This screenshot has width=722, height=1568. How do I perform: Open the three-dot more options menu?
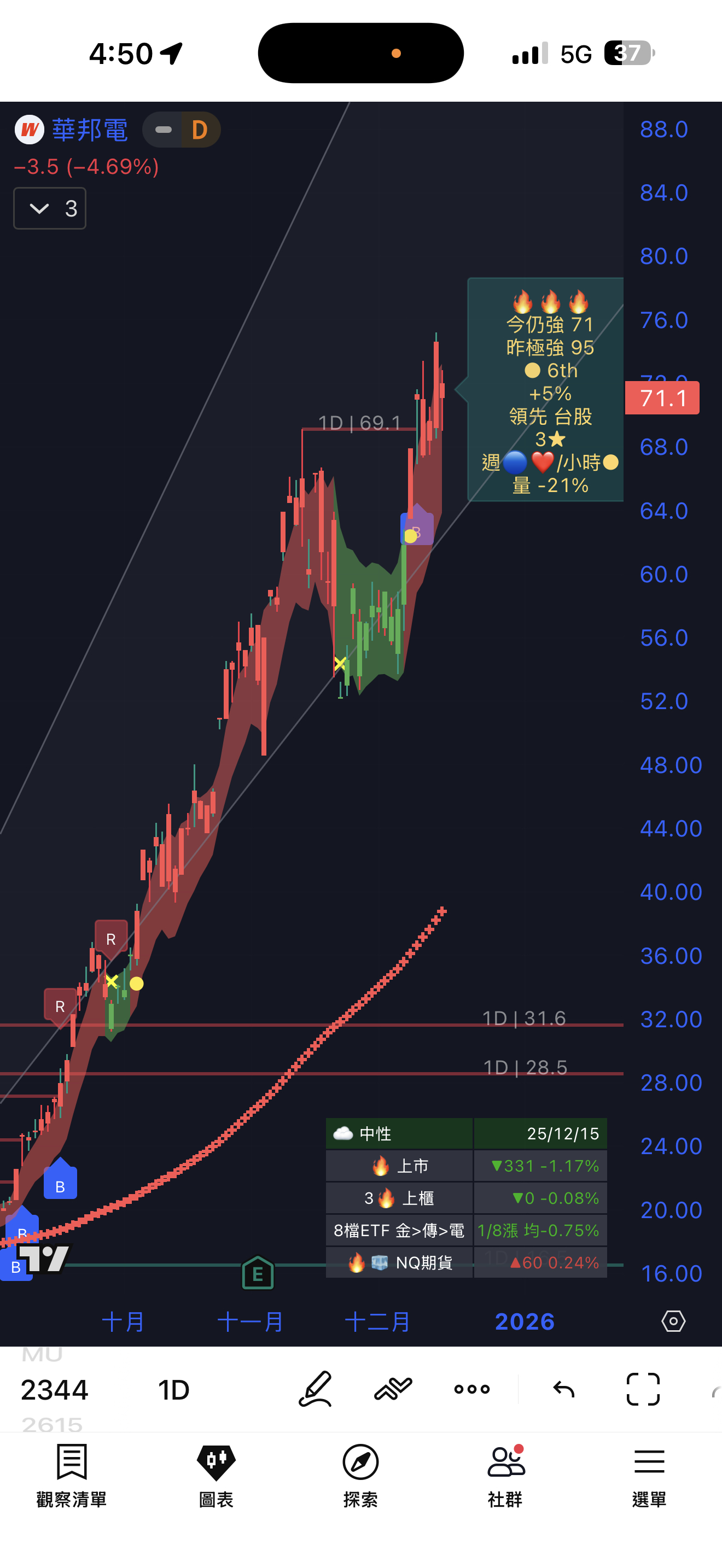coord(472,1389)
